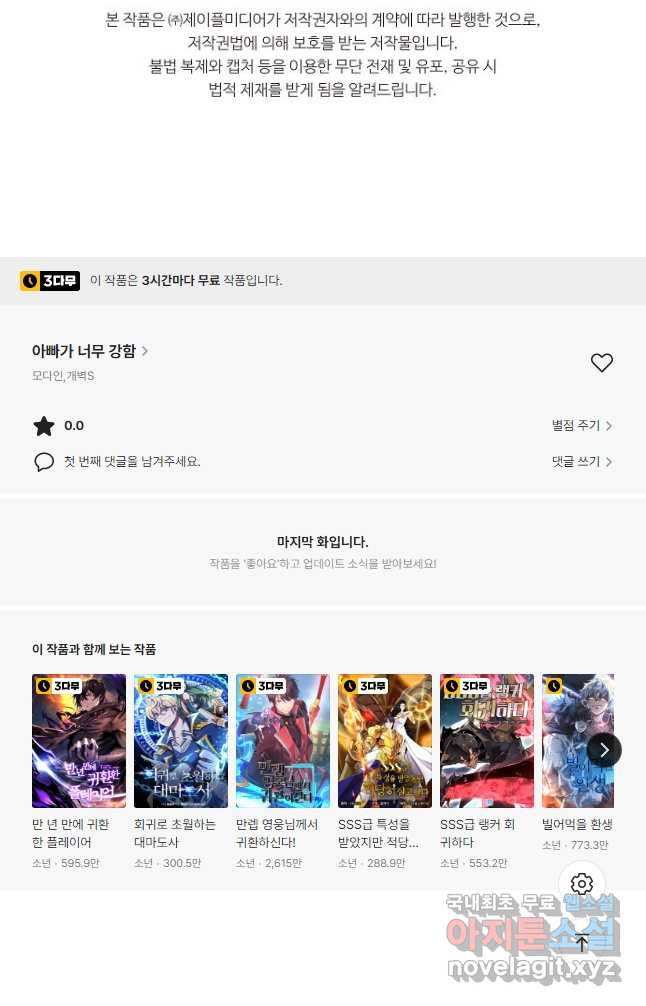Open the 빌어먹을 환생 webtoon
This screenshot has width=646, height=1006.
tap(577, 740)
